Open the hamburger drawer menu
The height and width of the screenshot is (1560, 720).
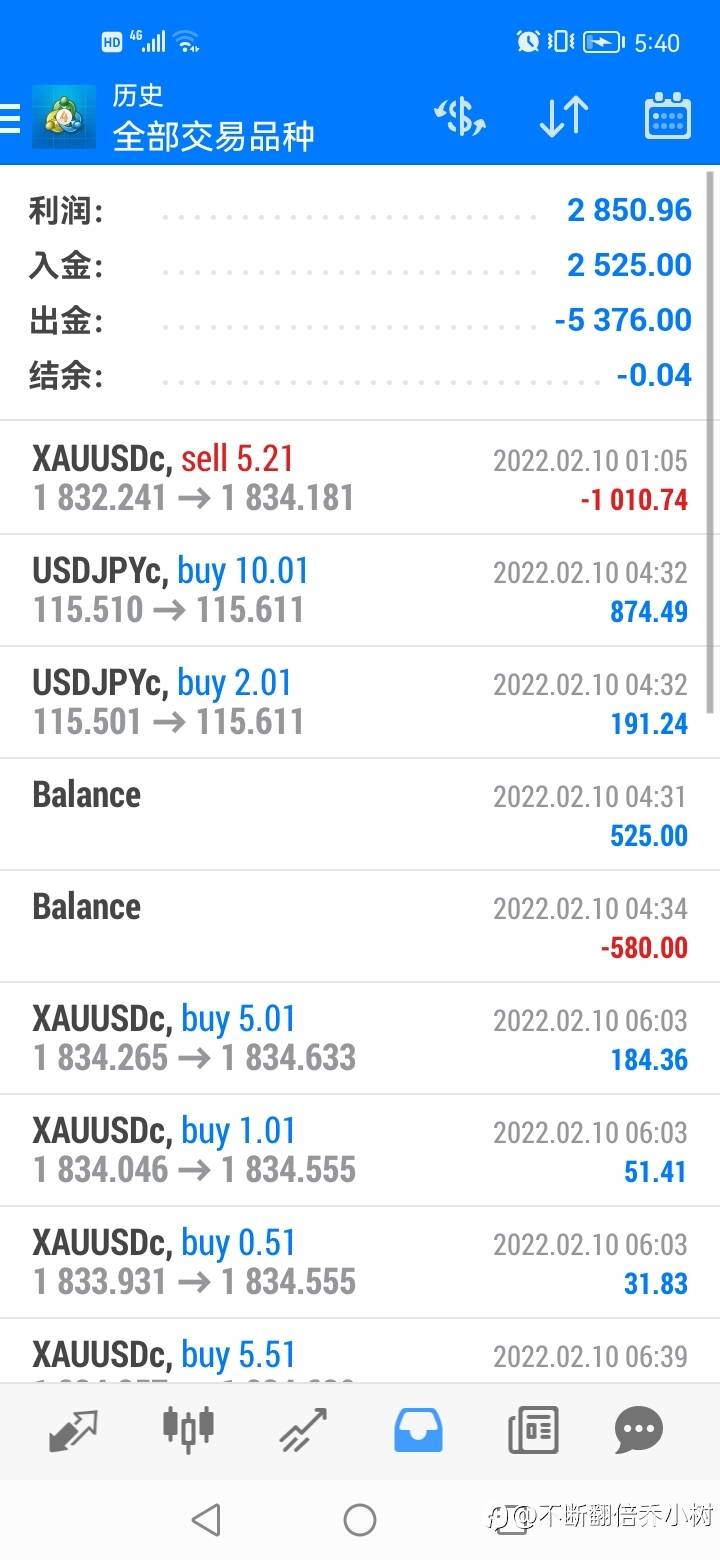point(10,118)
